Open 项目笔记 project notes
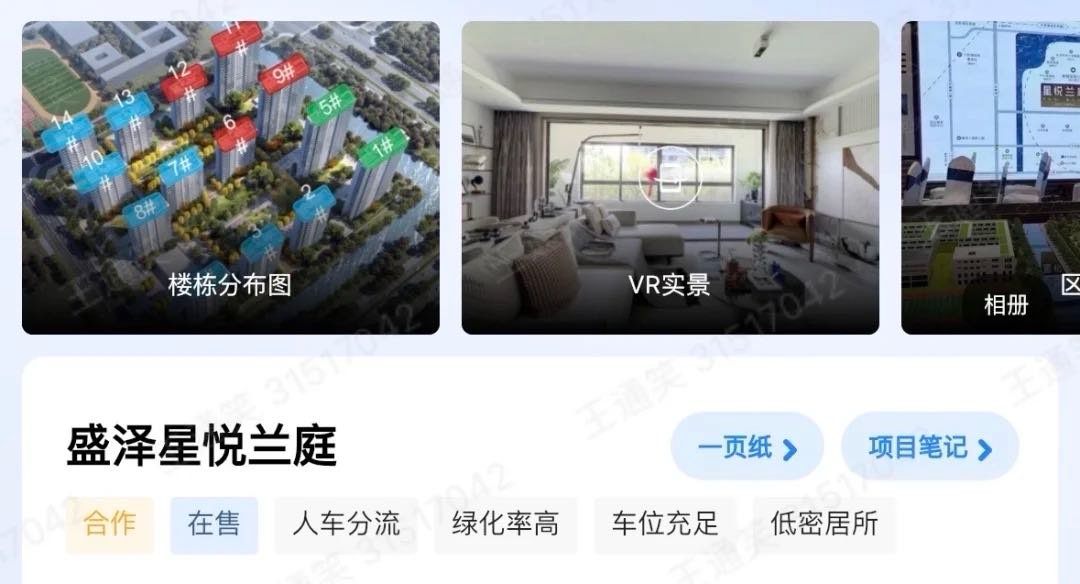This screenshot has height=584, width=1080. [929, 447]
